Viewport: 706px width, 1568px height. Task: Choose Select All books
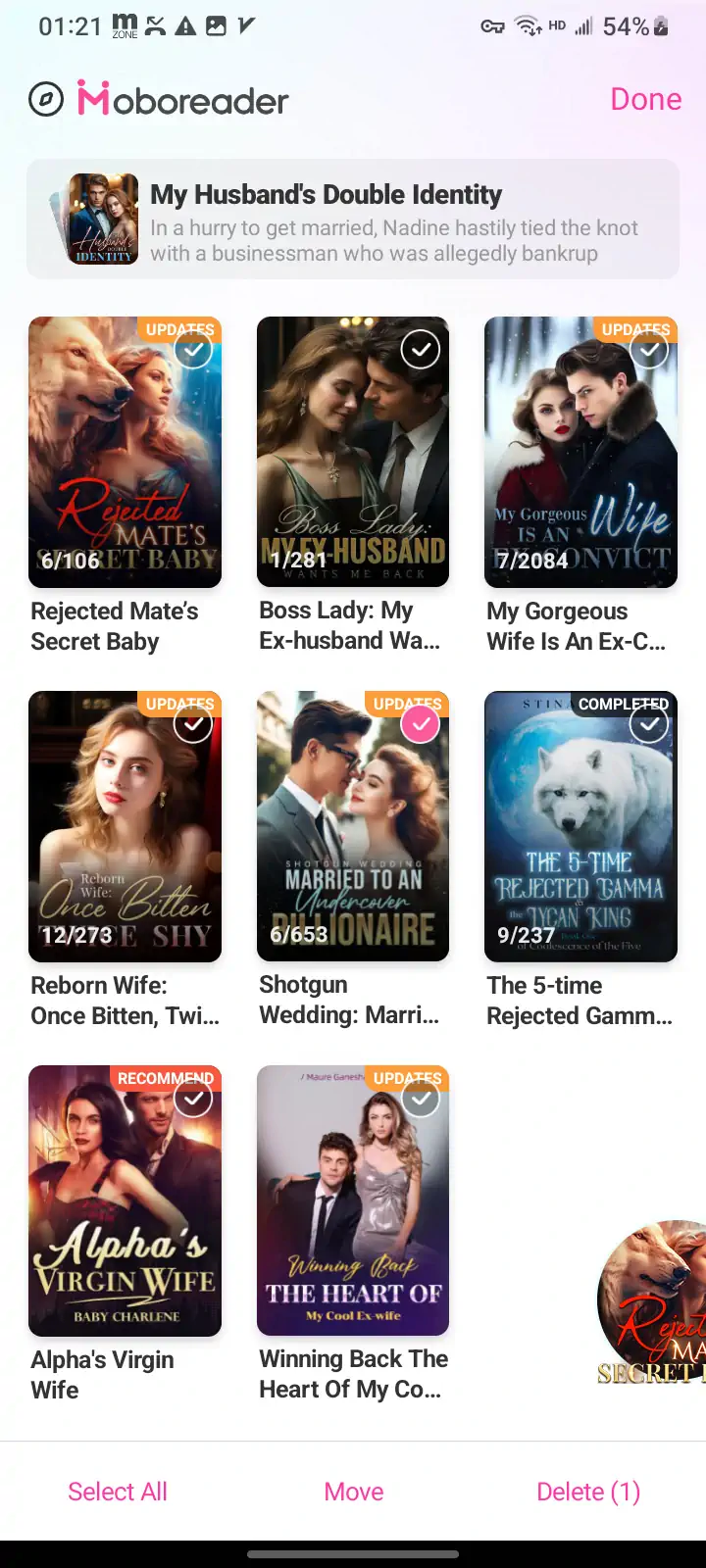pos(118,1492)
